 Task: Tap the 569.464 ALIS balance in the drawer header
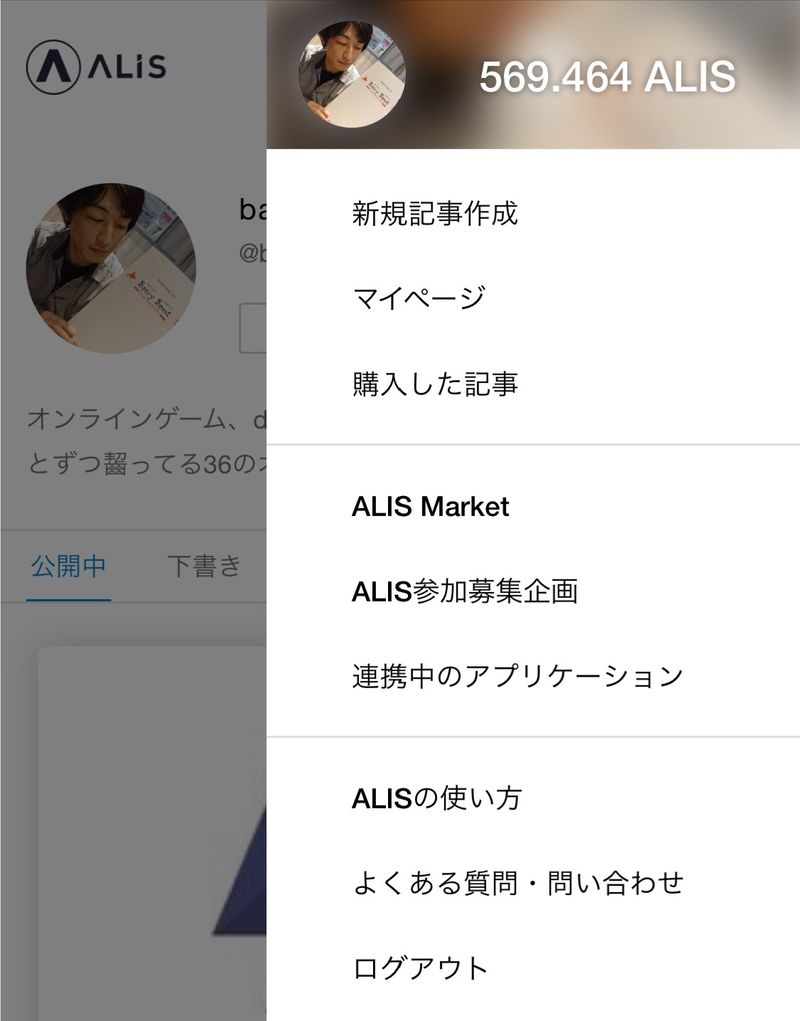(x=607, y=77)
